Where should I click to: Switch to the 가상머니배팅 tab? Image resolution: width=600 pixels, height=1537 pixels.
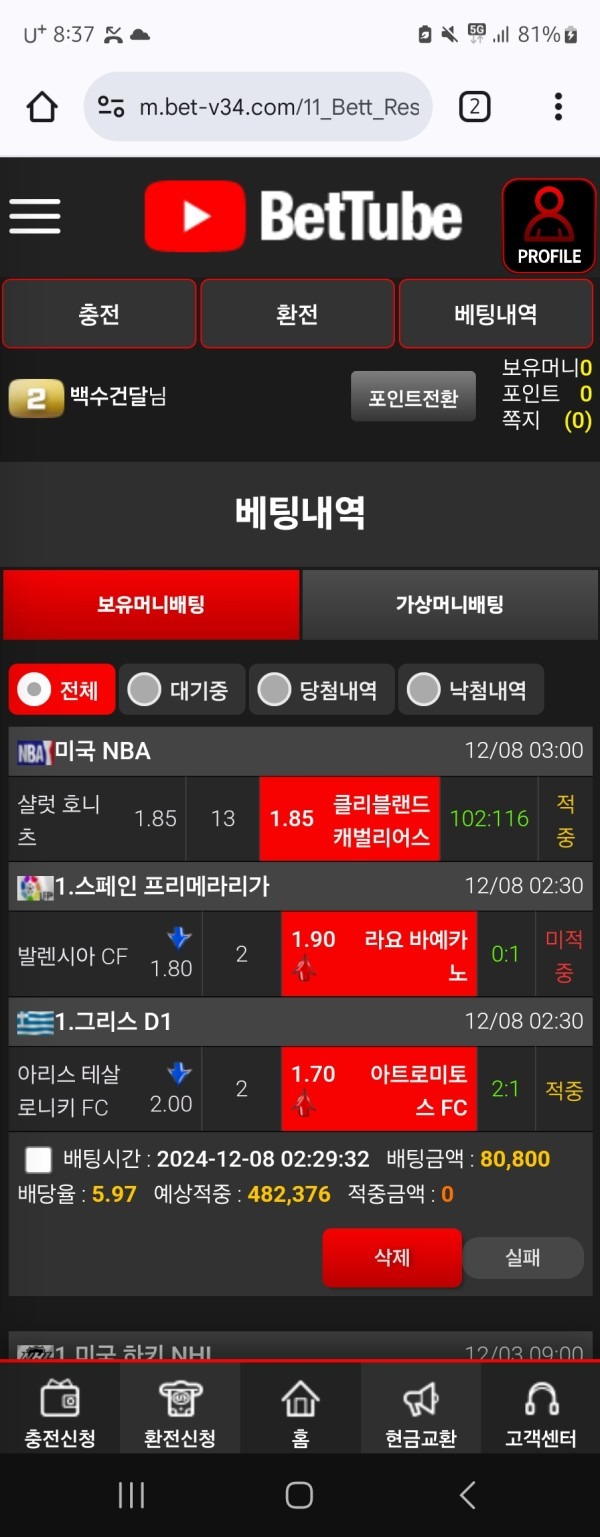(x=449, y=604)
